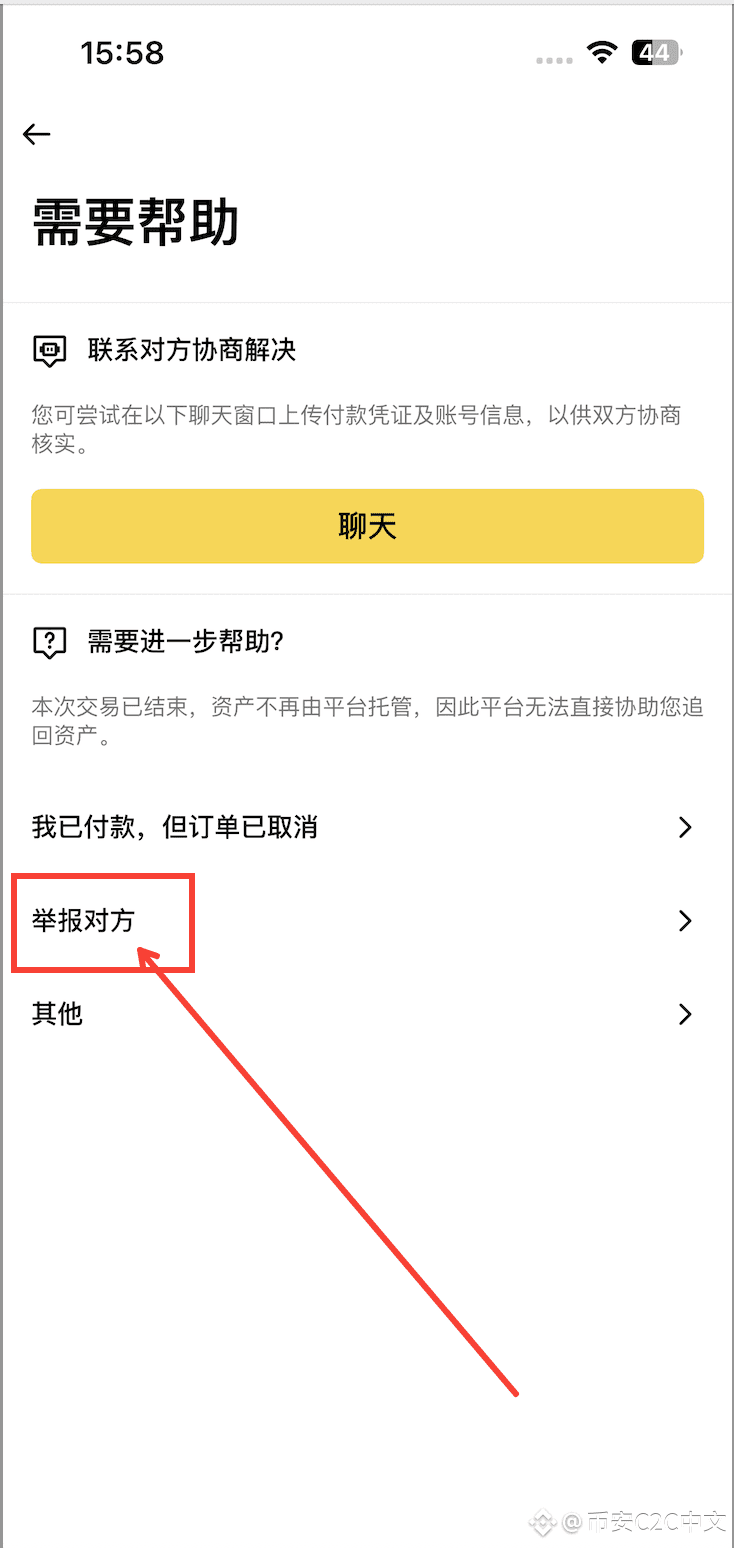The height and width of the screenshot is (1548, 734).
Task: Go back using the arrow icon
Action: pyautogui.click(x=37, y=134)
